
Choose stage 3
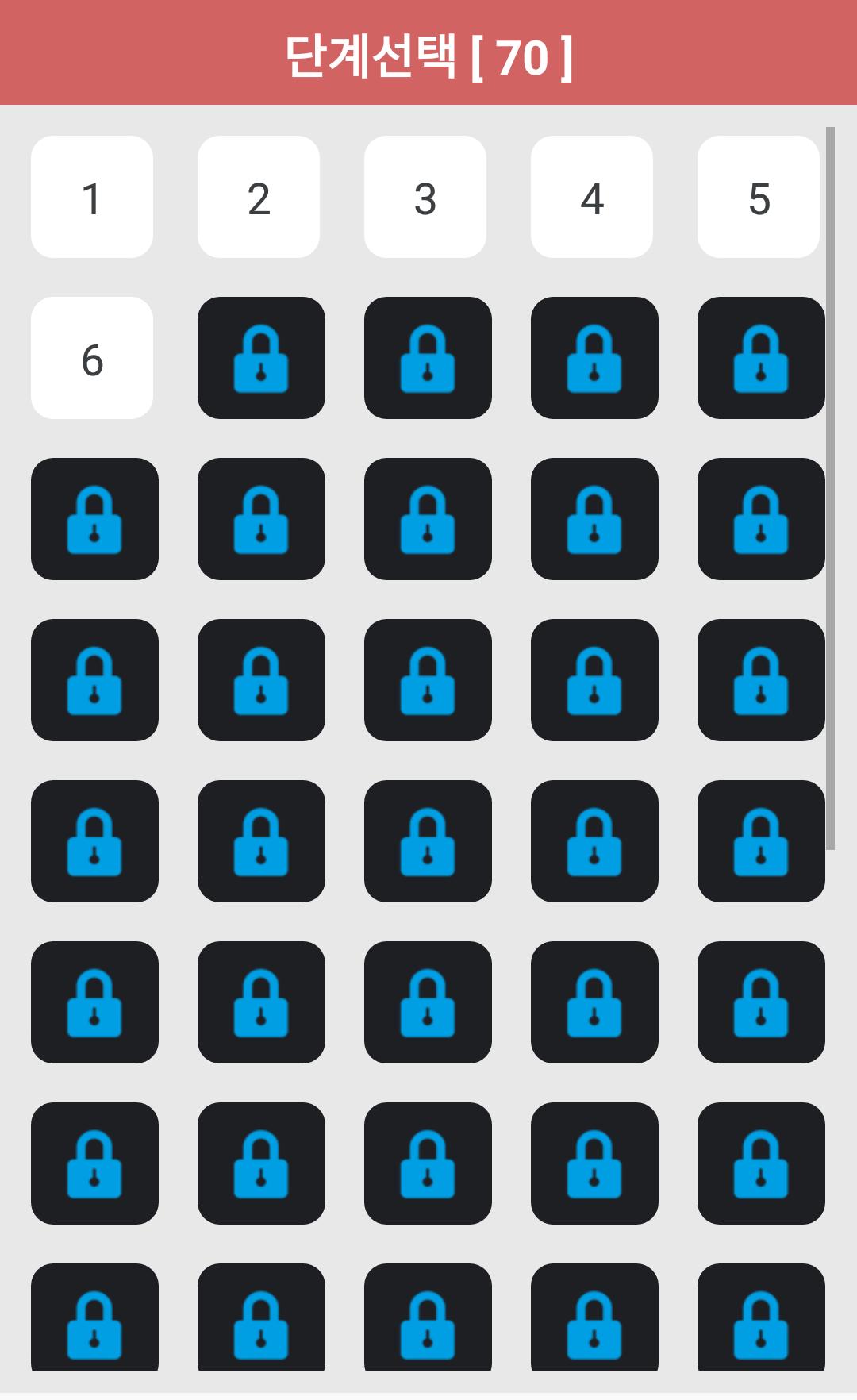(425, 197)
